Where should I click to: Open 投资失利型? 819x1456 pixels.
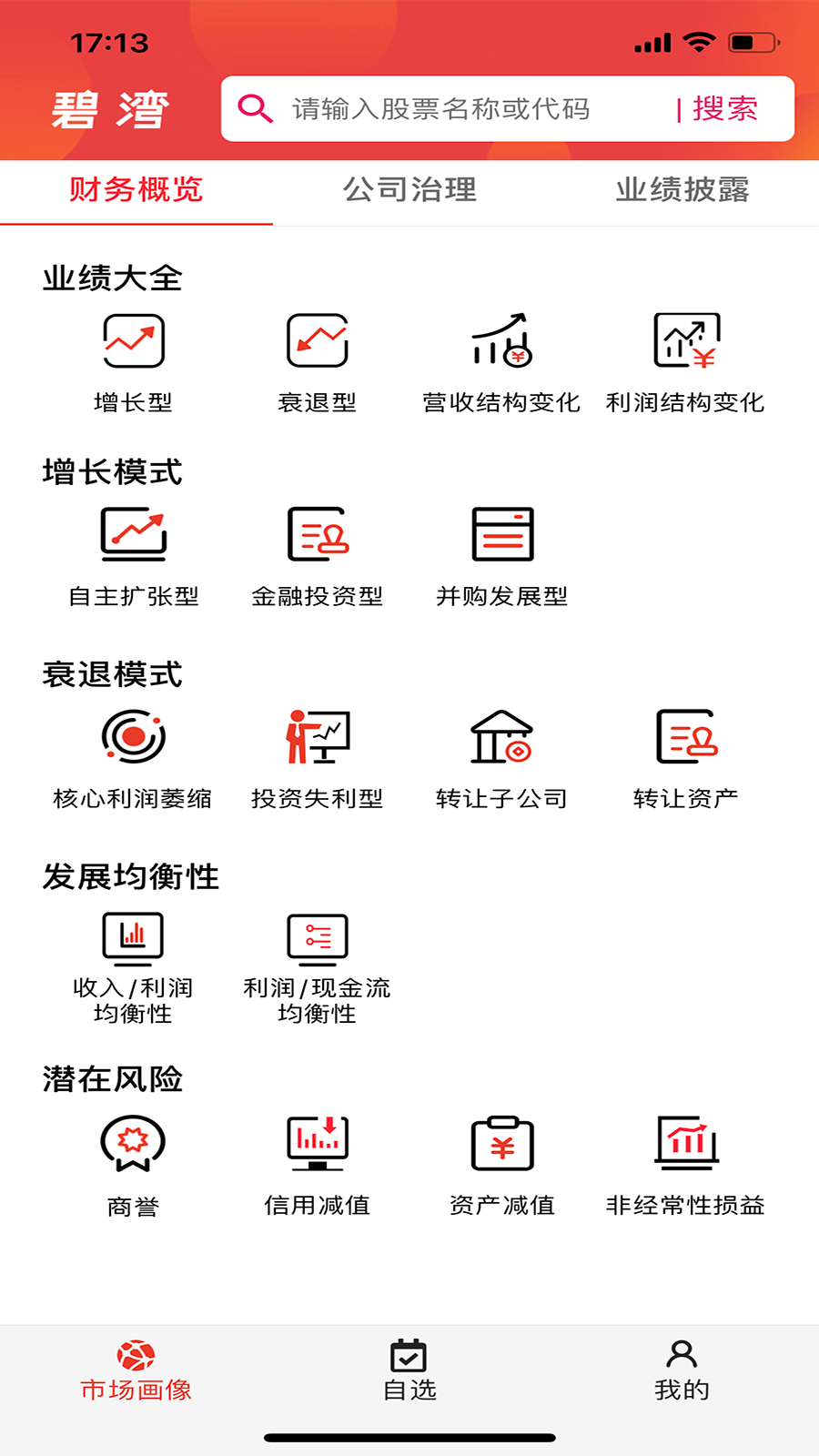coord(318,760)
